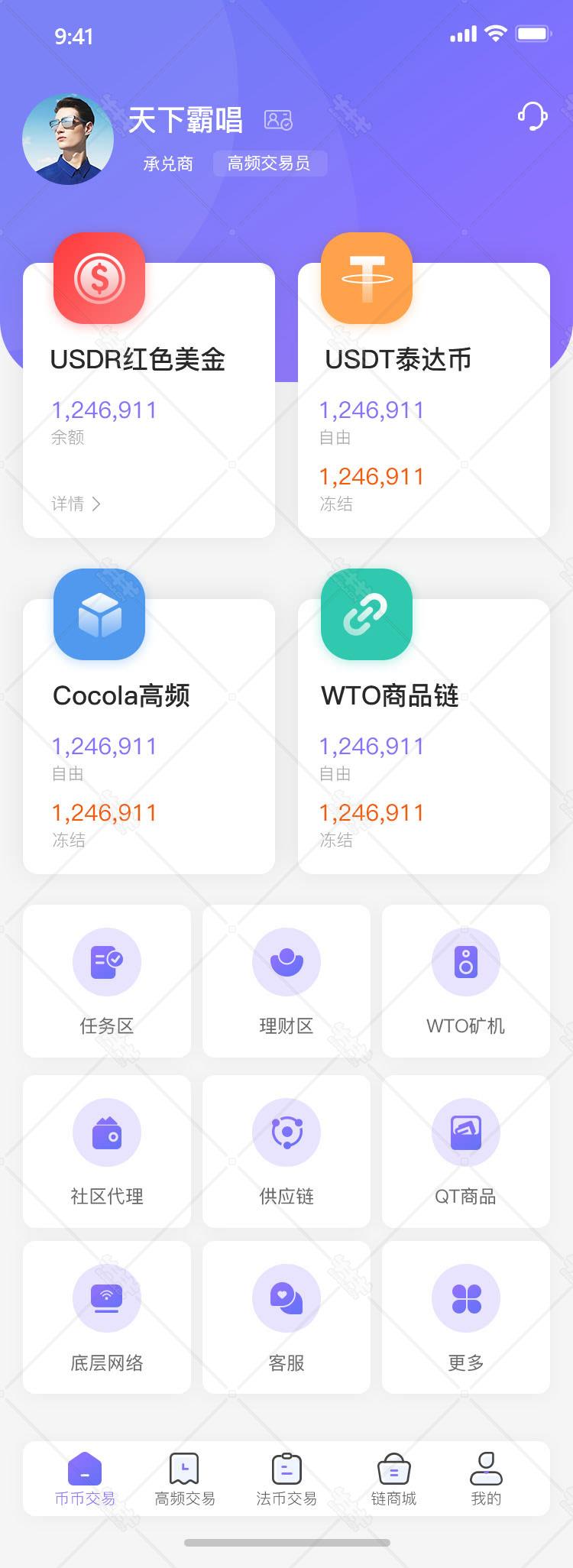The image size is (573, 1568).
Task: Open WTO矿机 tile
Action: [465, 981]
